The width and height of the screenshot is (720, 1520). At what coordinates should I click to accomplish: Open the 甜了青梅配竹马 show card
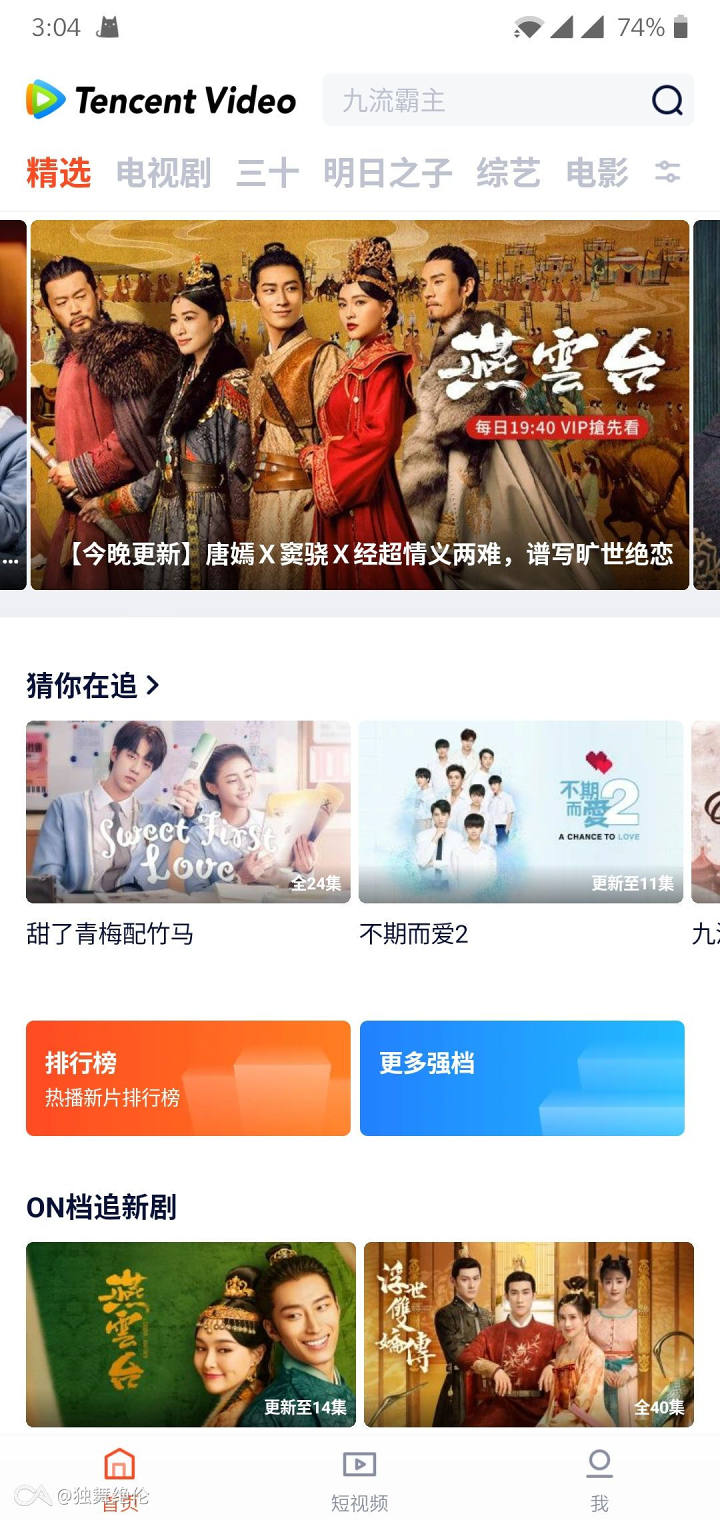pos(188,812)
